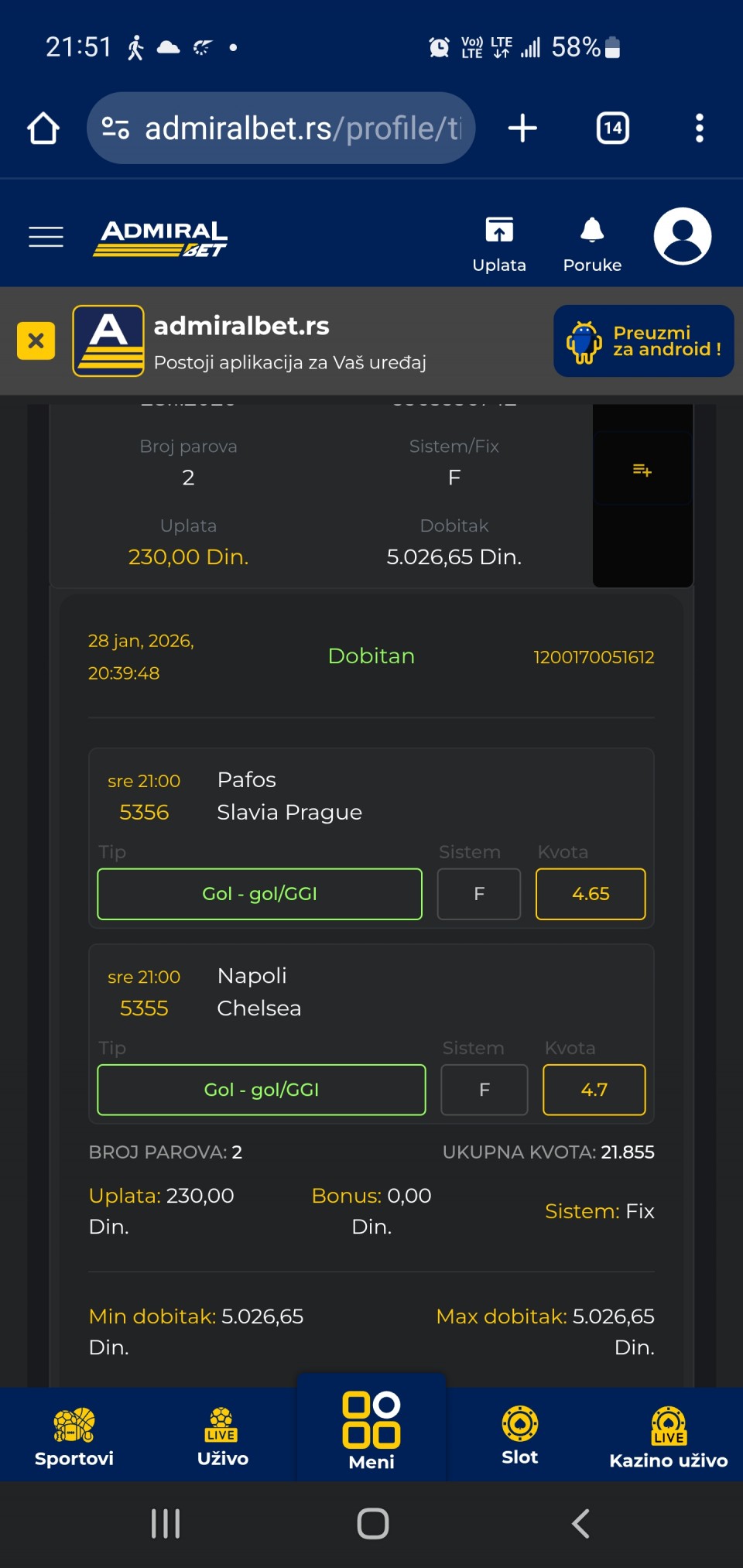Go back using the system back button
The image size is (743, 1568).
pyautogui.click(x=580, y=1523)
